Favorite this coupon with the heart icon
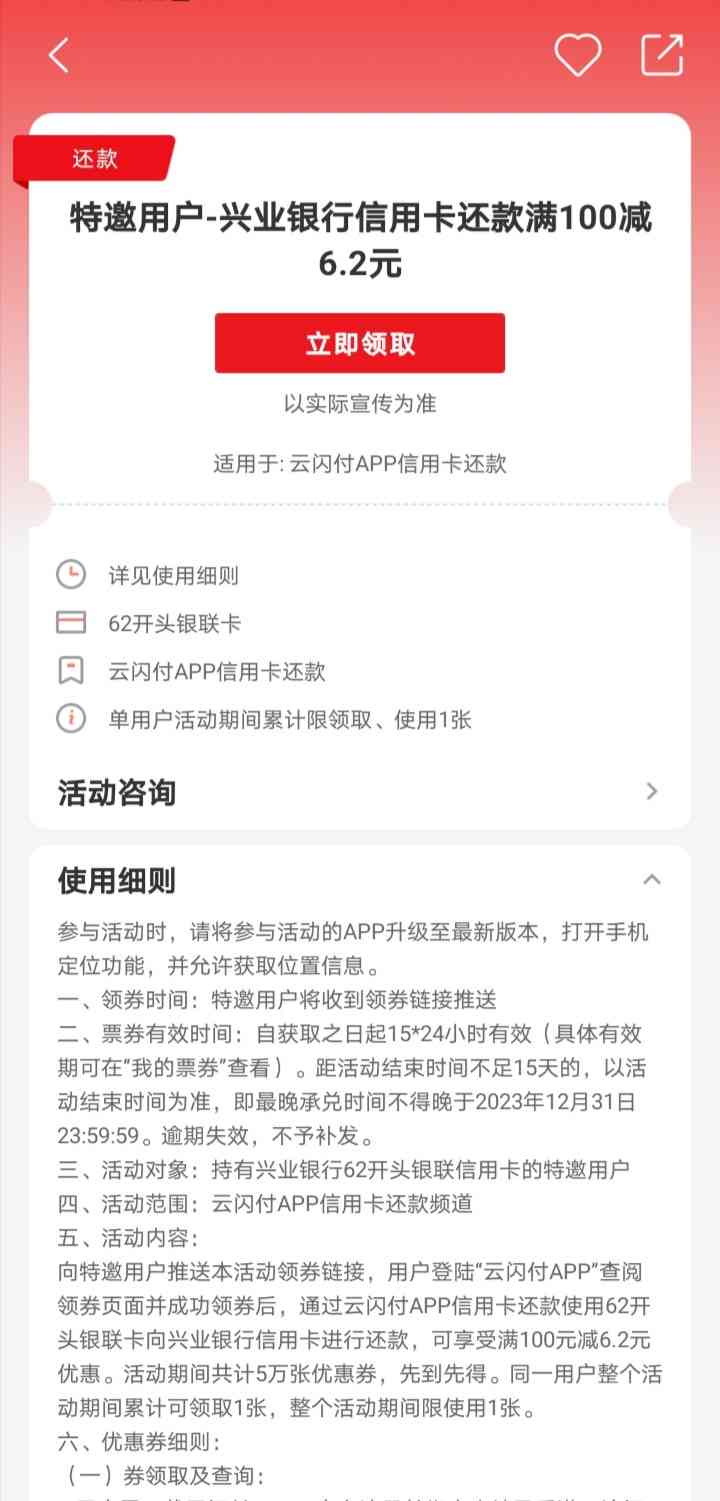 click(578, 56)
